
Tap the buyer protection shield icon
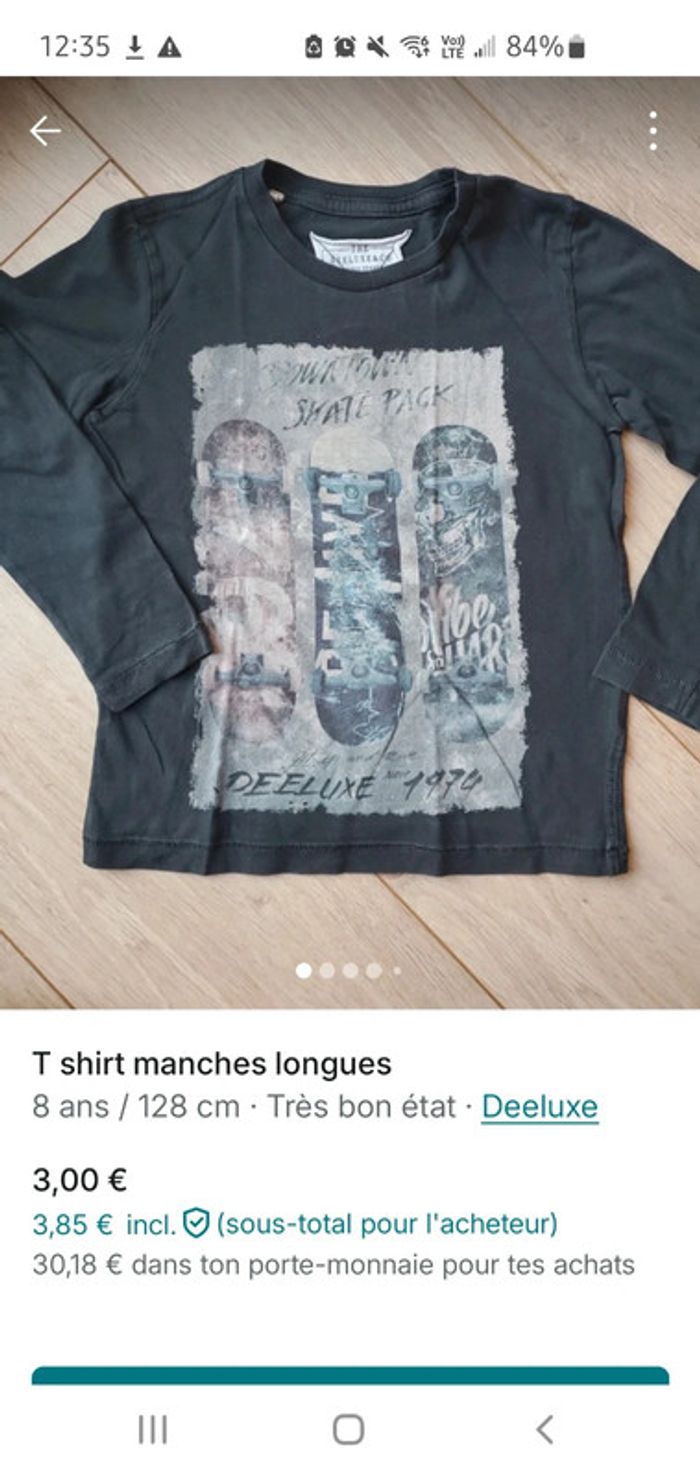(x=196, y=1223)
